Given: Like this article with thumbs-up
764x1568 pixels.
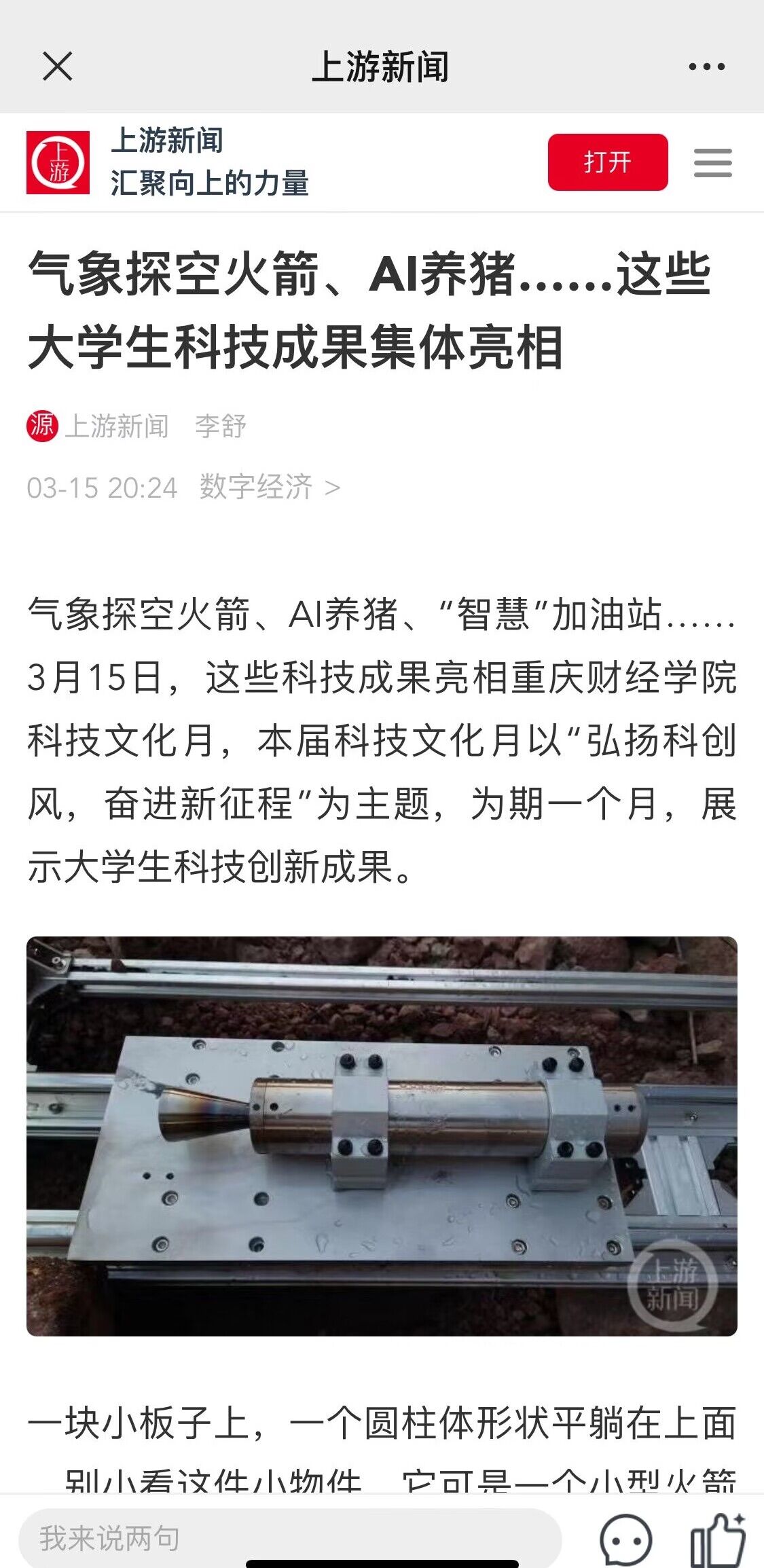Looking at the screenshot, I should (717, 1539).
